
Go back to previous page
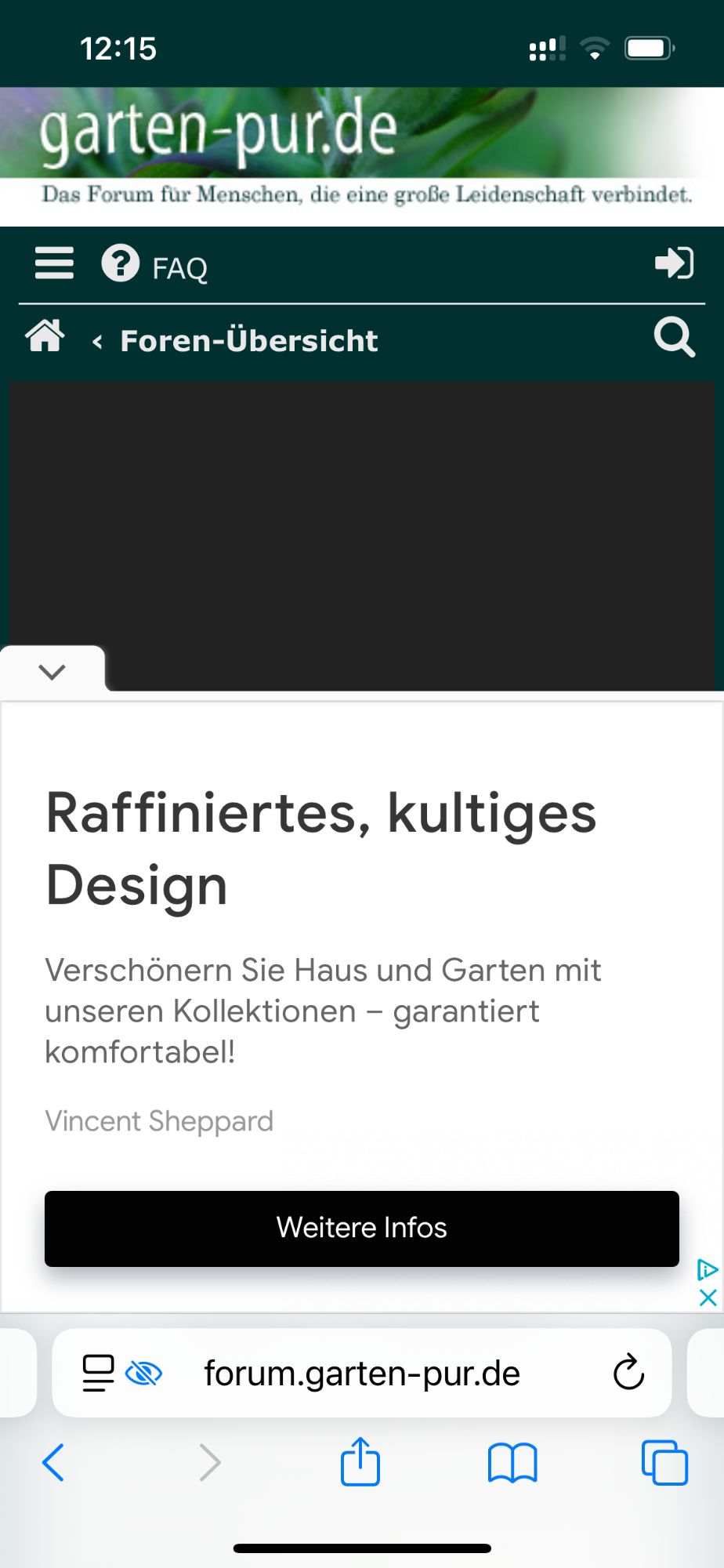(52, 1462)
